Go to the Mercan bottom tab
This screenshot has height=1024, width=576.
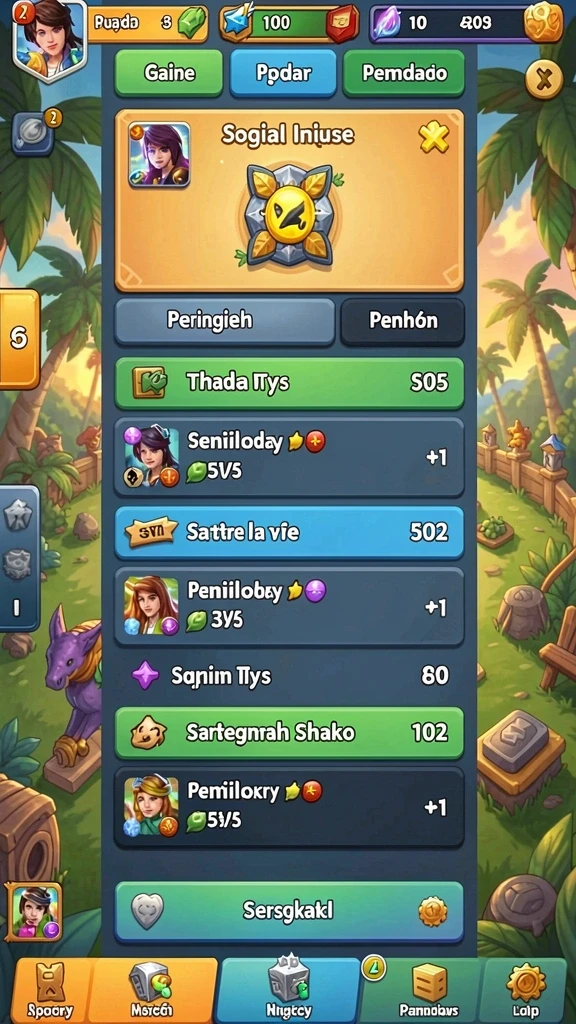(152, 990)
